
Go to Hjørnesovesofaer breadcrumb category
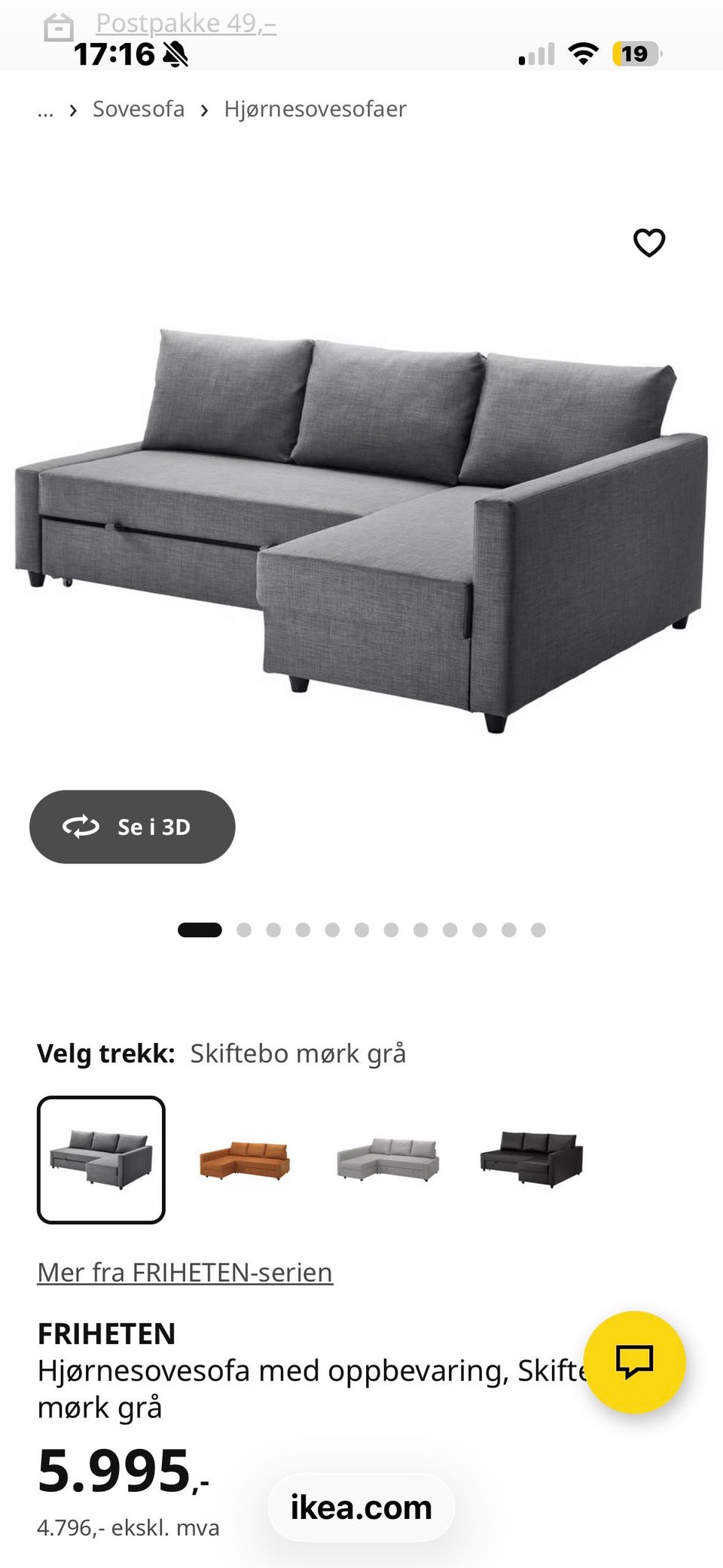click(x=315, y=109)
